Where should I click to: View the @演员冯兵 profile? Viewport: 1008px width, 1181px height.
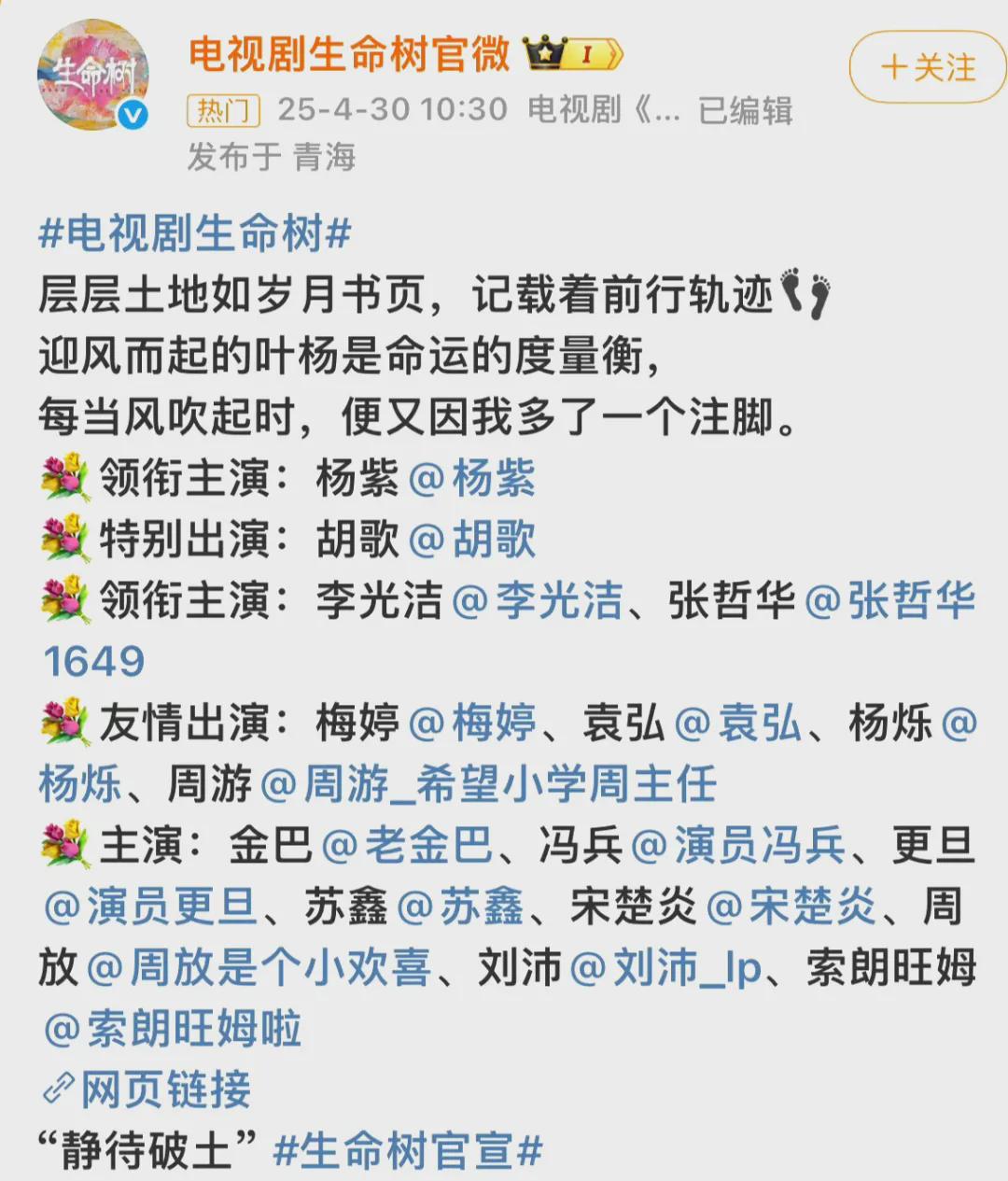(x=738, y=846)
